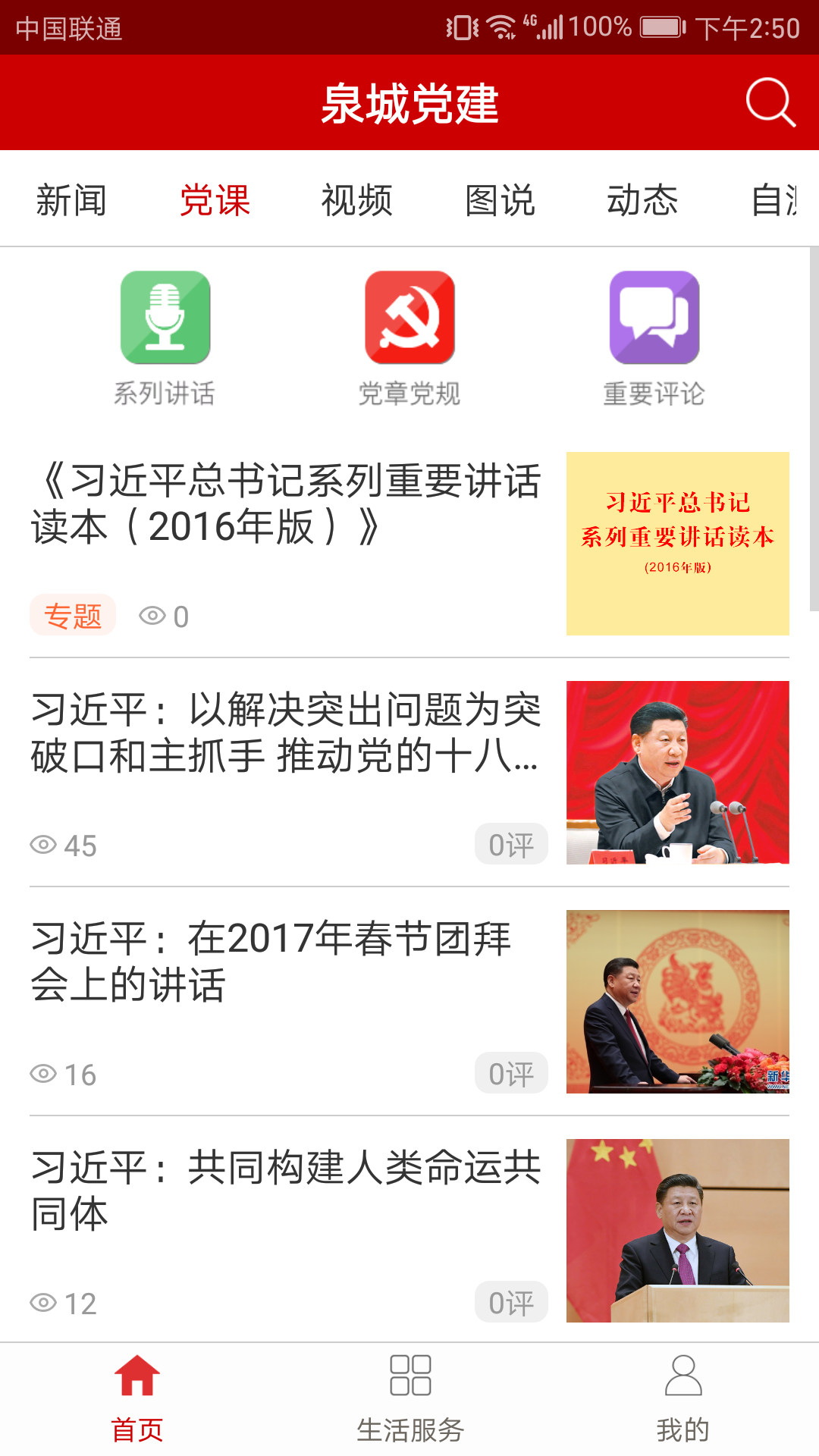Tap the yellow 讲话读本 cover thumbnail
819x1456 pixels.
click(x=677, y=544)
